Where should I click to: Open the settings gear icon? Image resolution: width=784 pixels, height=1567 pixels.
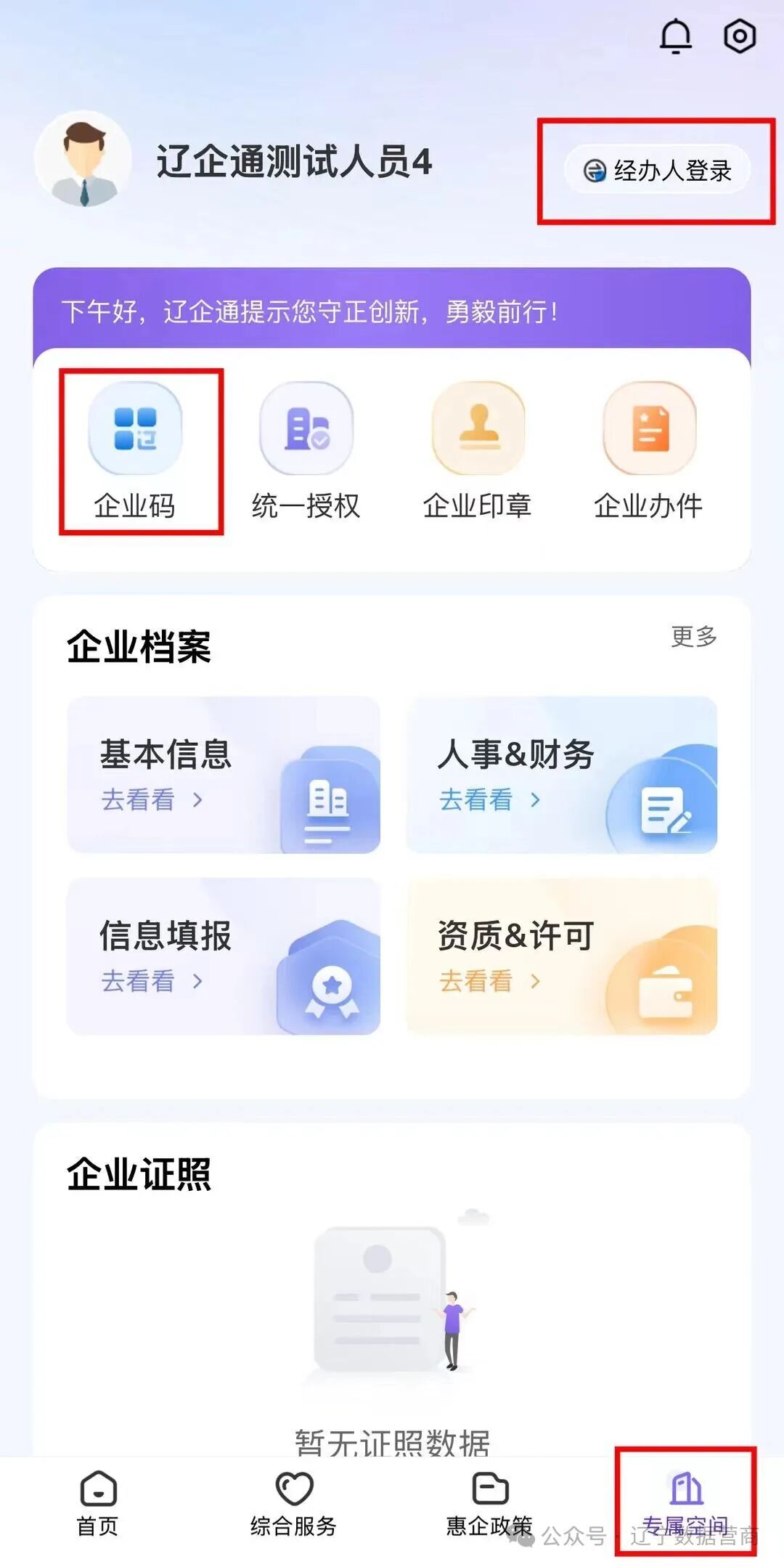tap(738, 36)
